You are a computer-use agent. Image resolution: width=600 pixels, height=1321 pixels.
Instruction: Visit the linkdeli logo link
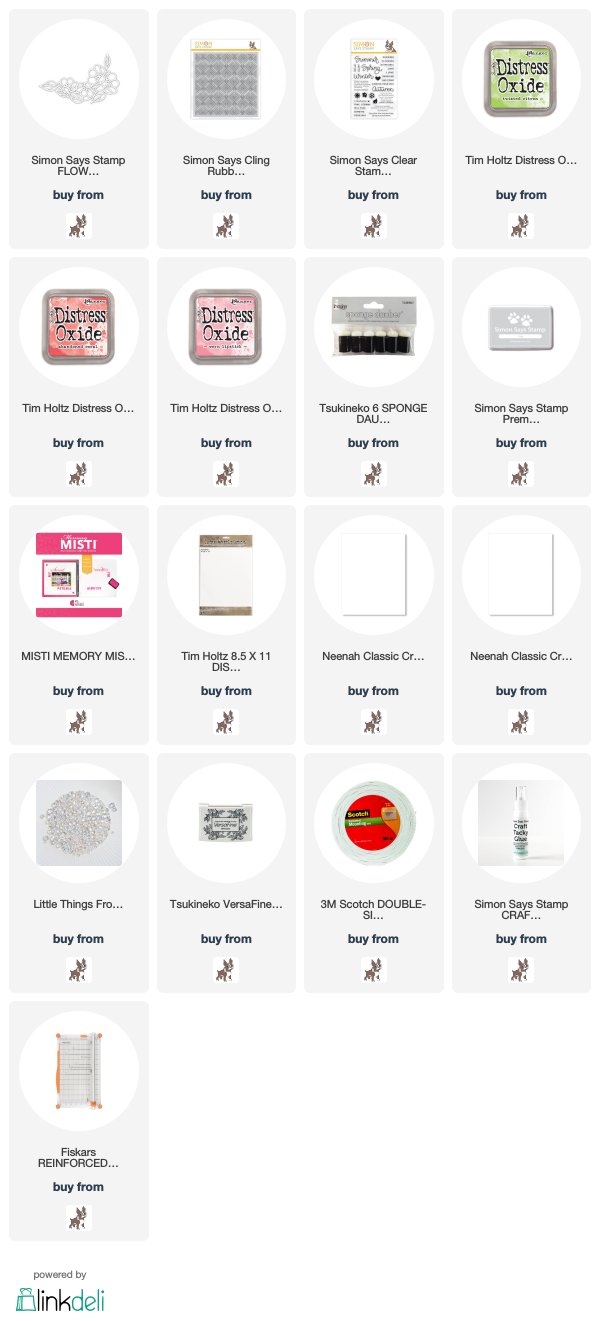(x=60, y=1299)
